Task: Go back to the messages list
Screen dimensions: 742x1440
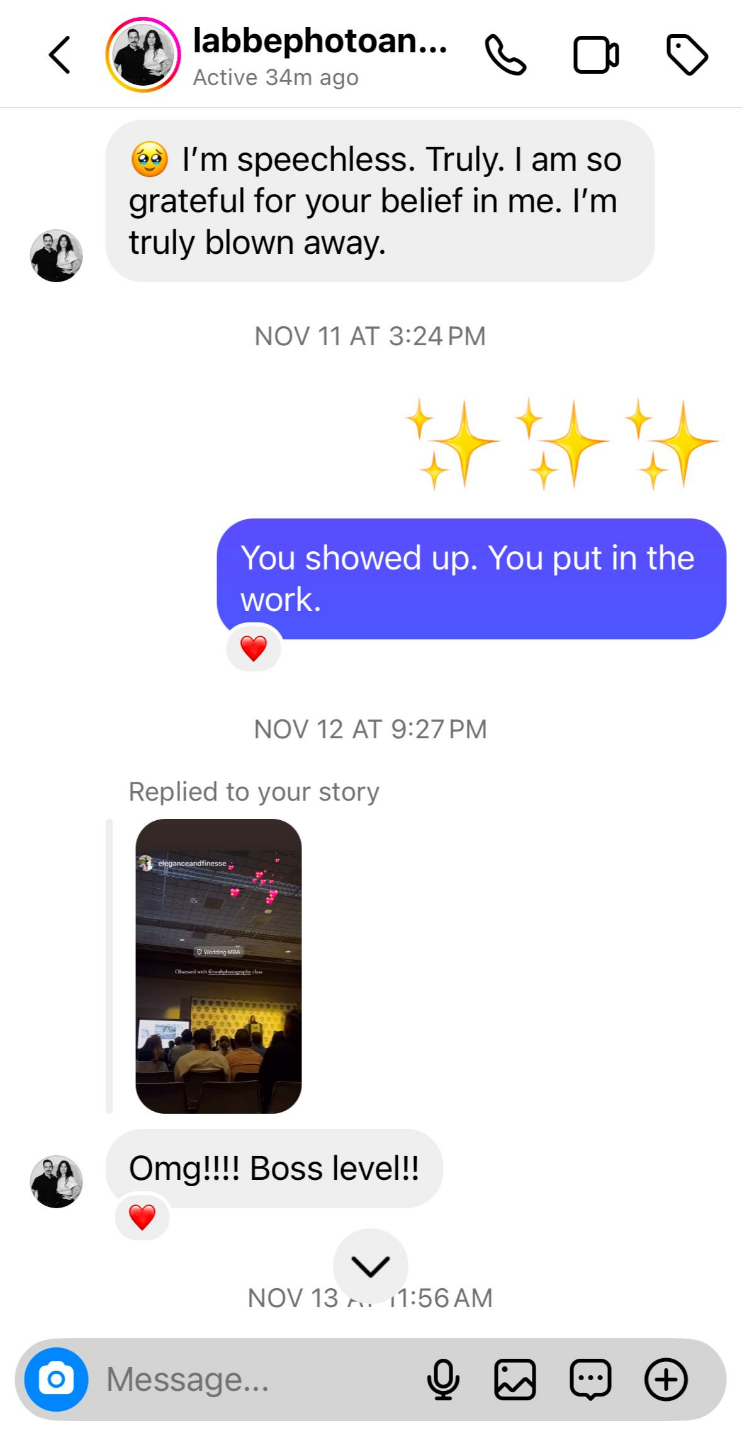Action: pyautogui.click(x=59, y=55)
